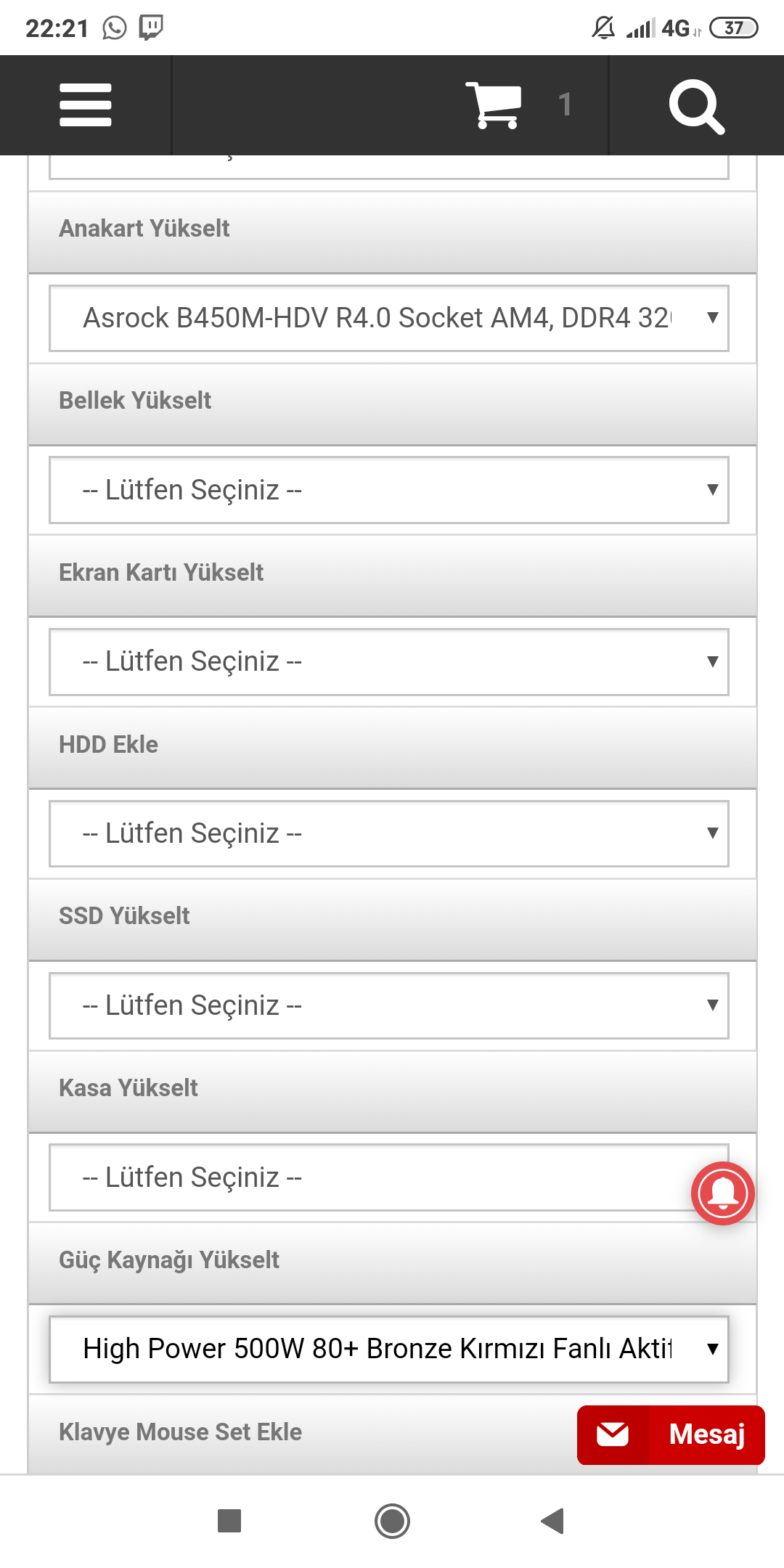The height and width of the screenshot is (1568, 784).
Task: Open the Mesaj button
Action: [671, 1434]
